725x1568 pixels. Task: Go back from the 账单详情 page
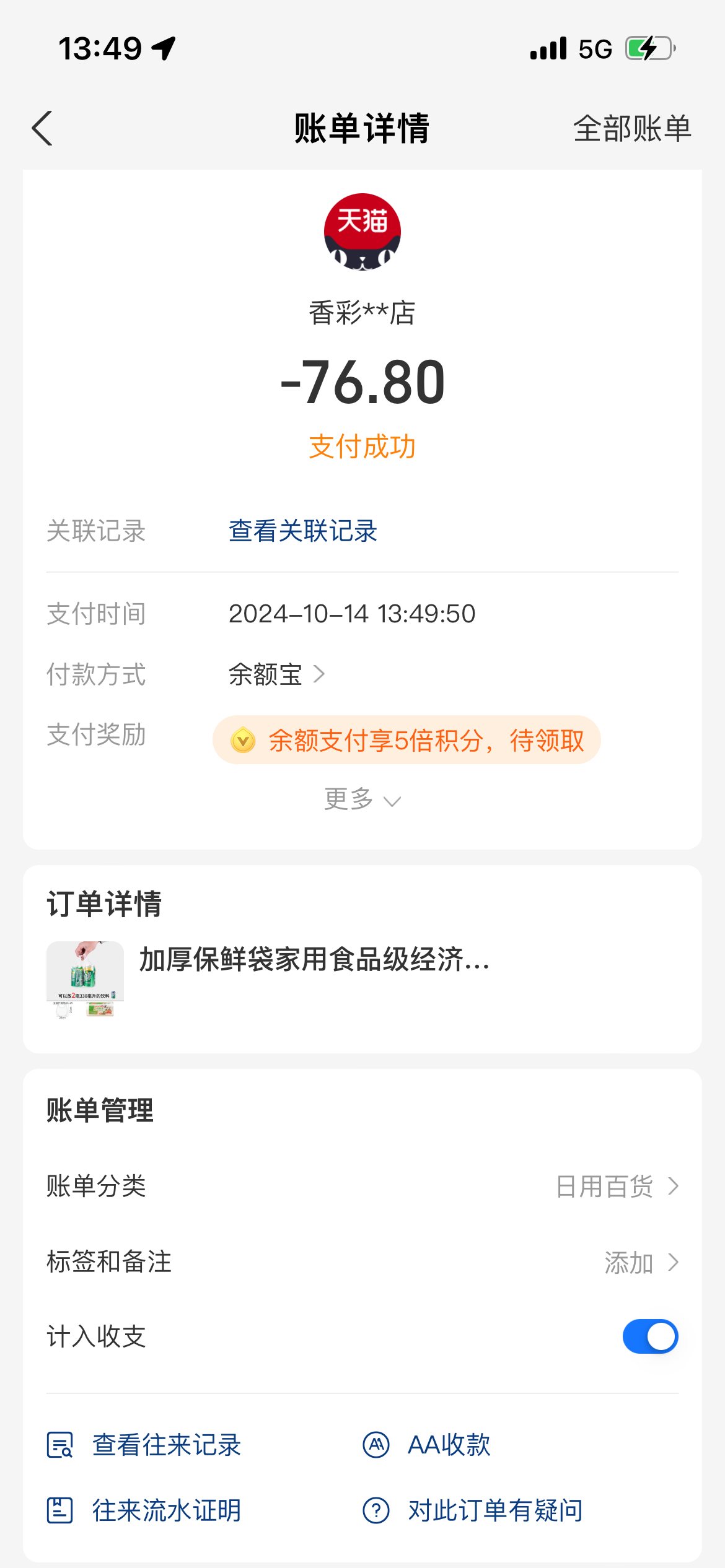coord(42,128)
